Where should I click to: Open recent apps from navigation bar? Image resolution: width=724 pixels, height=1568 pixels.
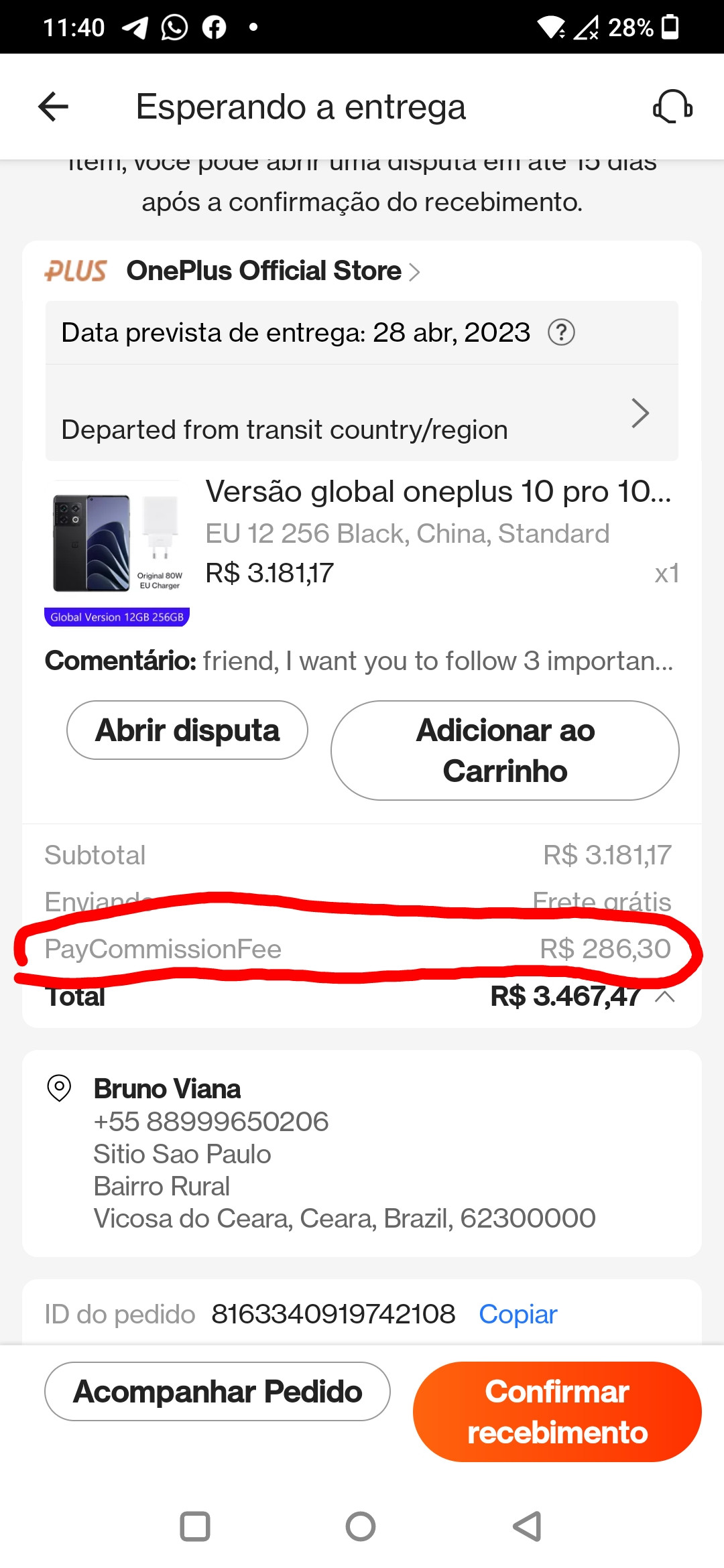(x=195, y=1526)
